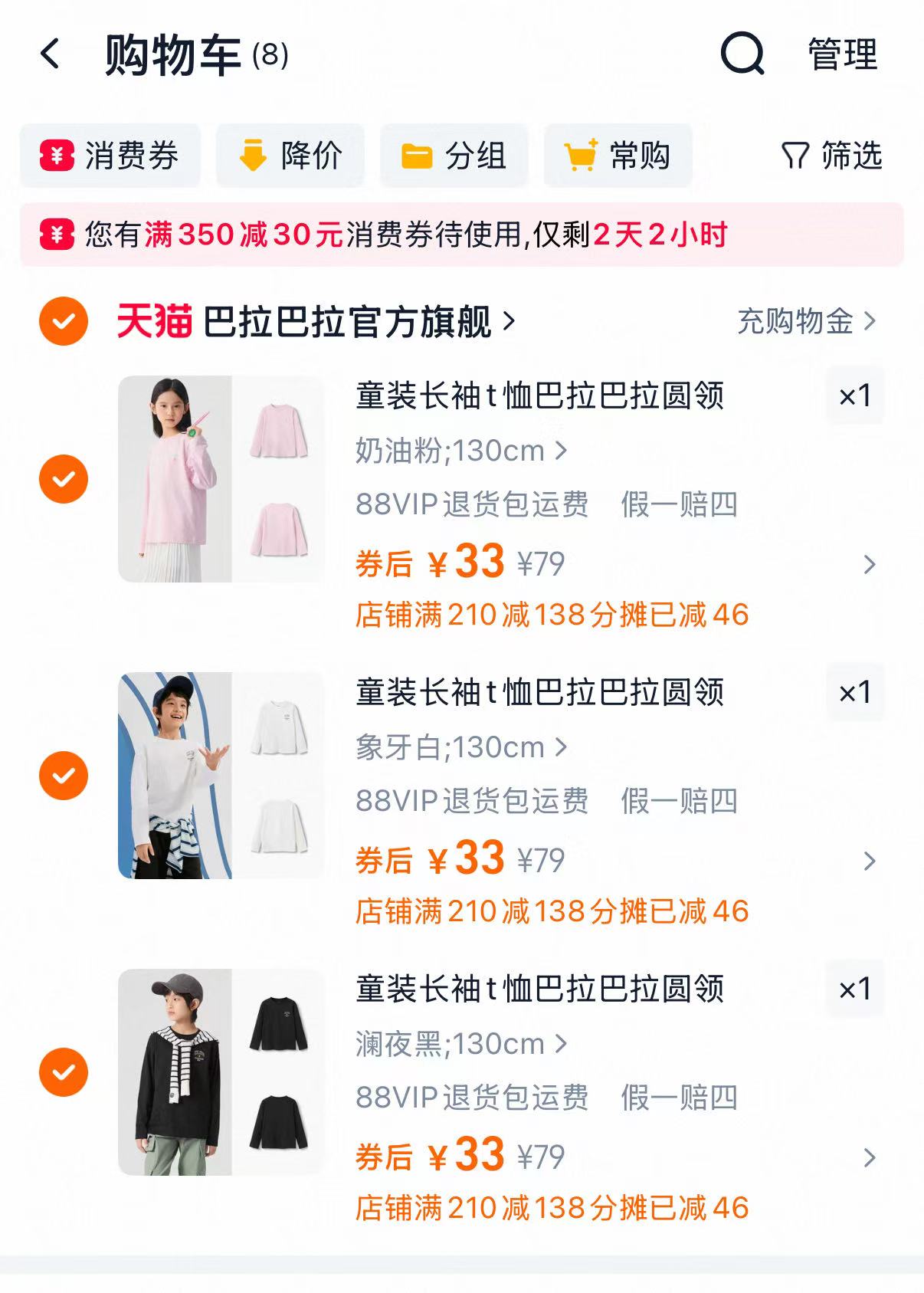This screenshot has width=924, height=1293.
Task: Filter cart by 降价 price drops
Action: [x=290, y=156]
